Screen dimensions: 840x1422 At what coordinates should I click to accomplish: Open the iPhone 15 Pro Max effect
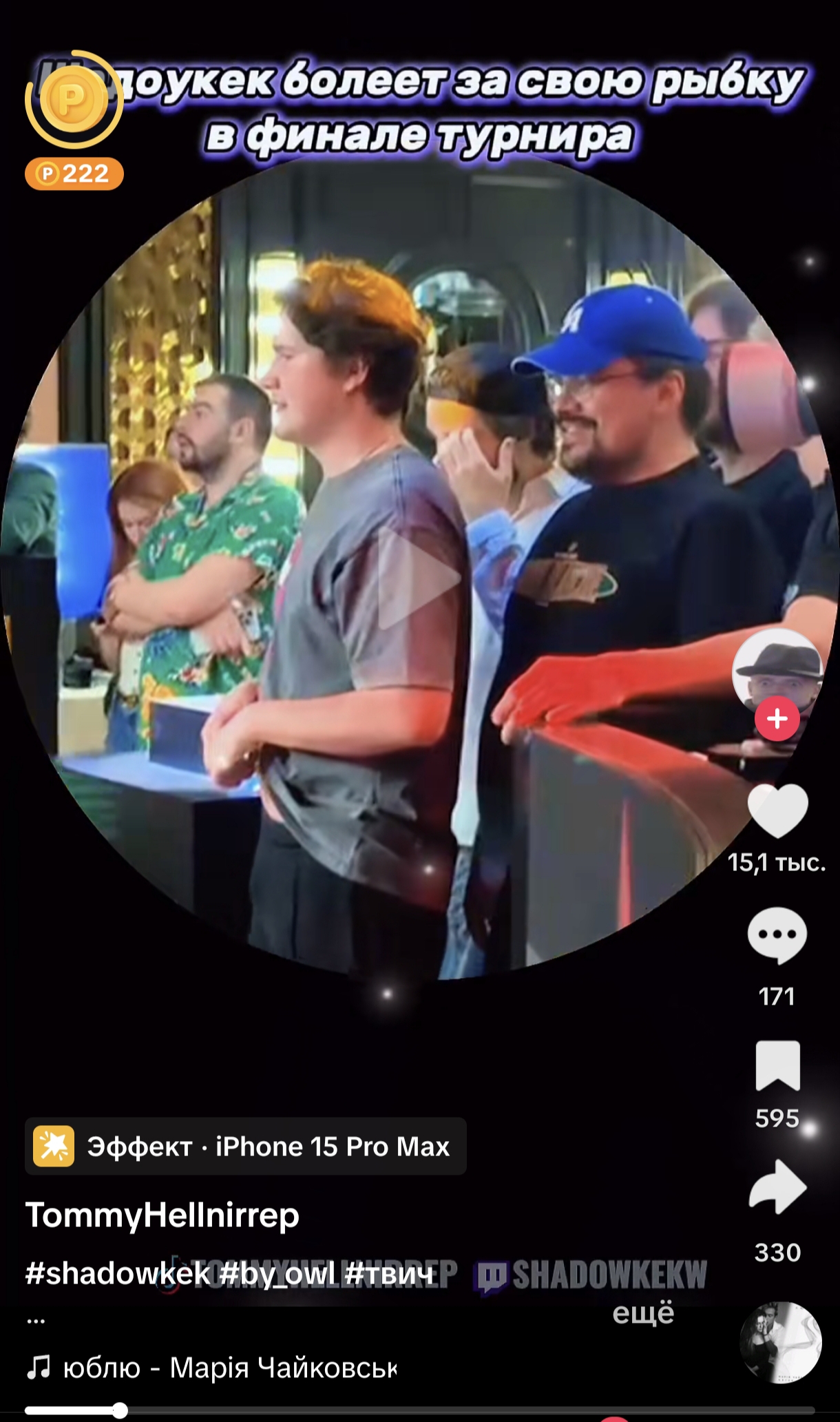coord(246,1147)
